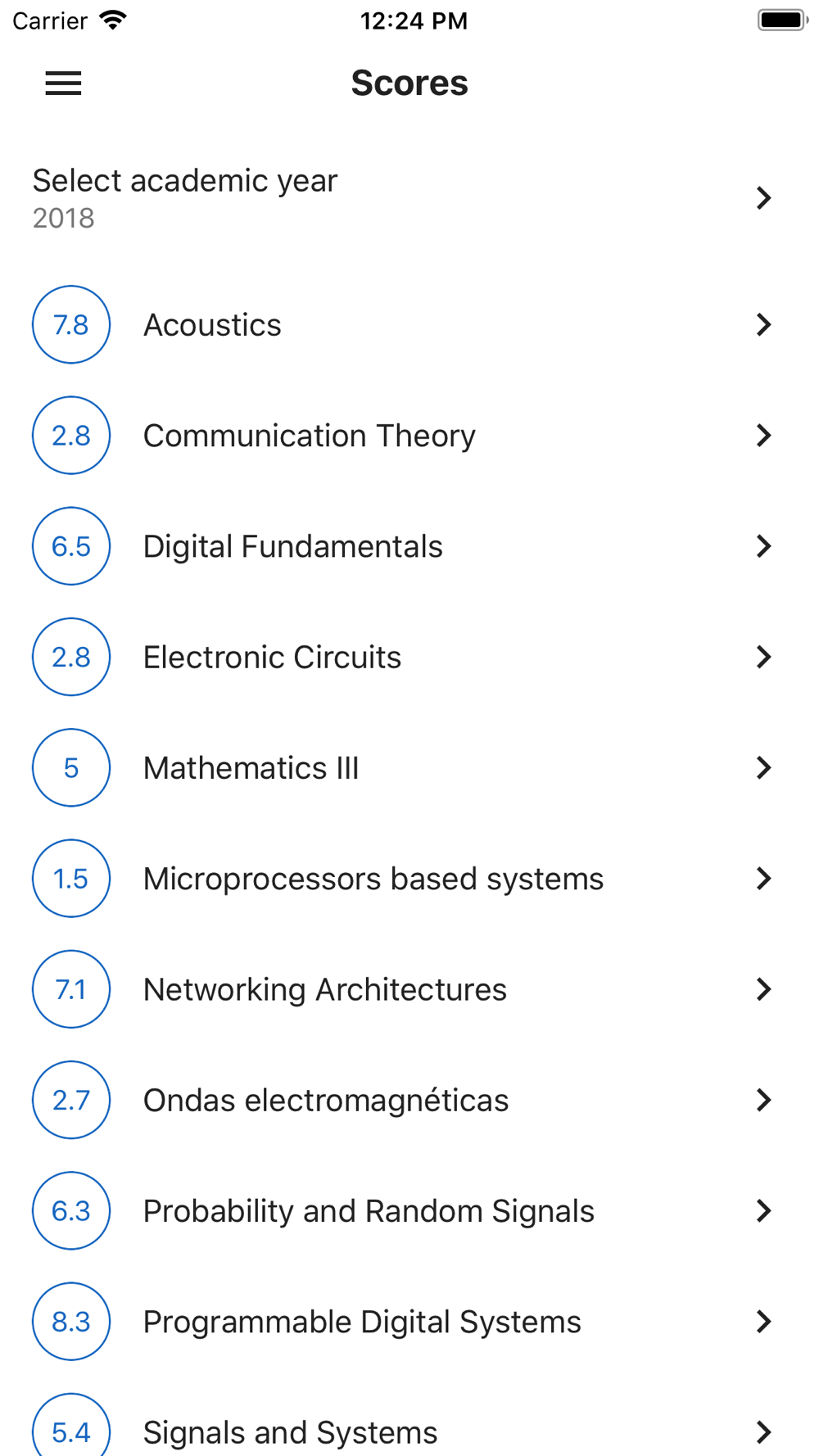Select Electronic Circuits from the list
This screenshot has width=819, height=1456.
[409, 657]
